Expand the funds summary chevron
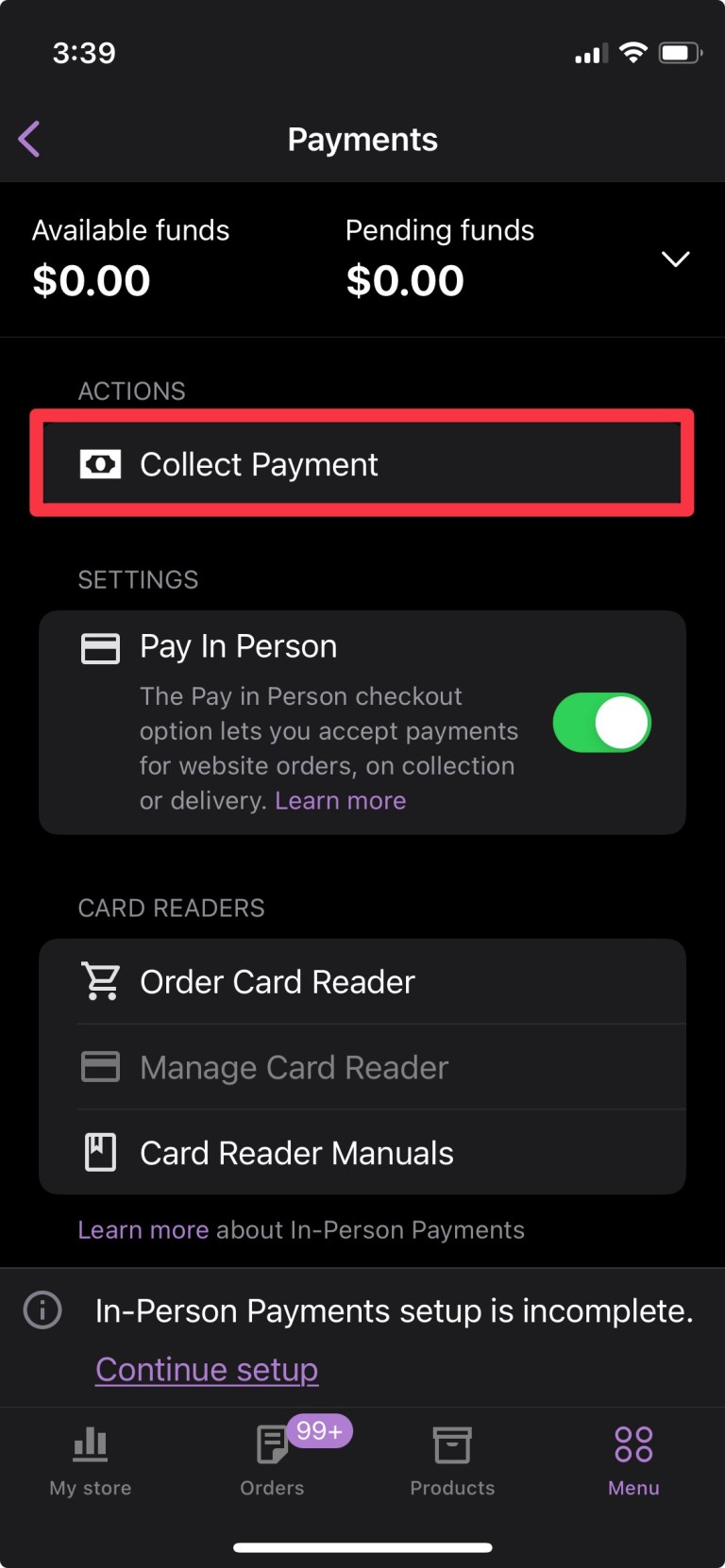 (x=675, y=259)
